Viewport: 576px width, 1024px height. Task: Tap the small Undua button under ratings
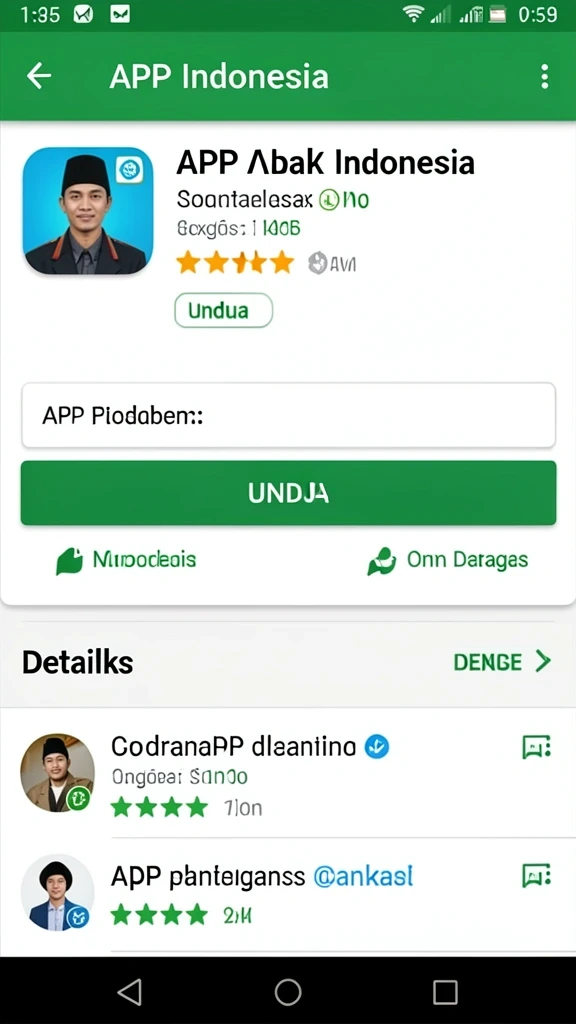click(x=223, y=310)
